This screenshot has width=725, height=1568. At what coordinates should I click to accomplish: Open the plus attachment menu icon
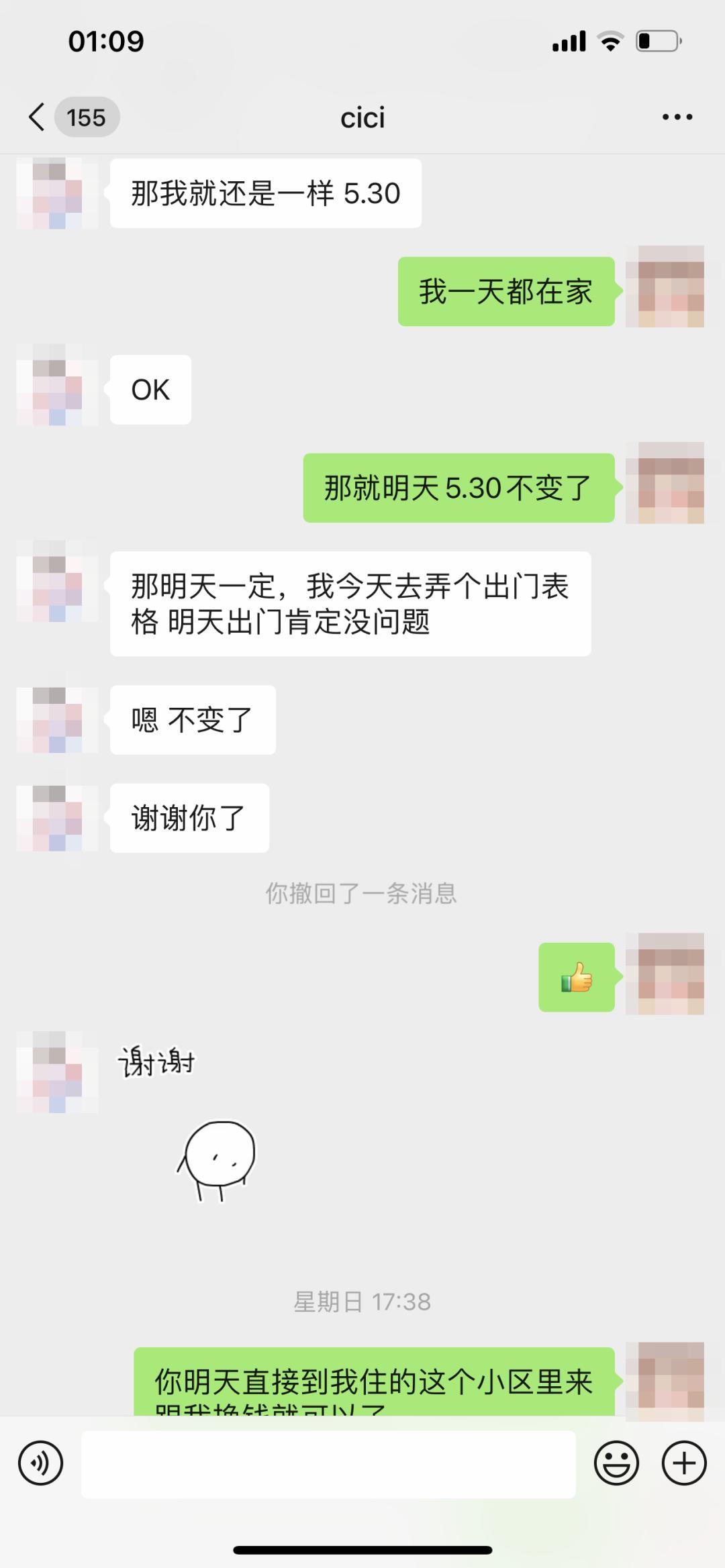click(684, 1464)
